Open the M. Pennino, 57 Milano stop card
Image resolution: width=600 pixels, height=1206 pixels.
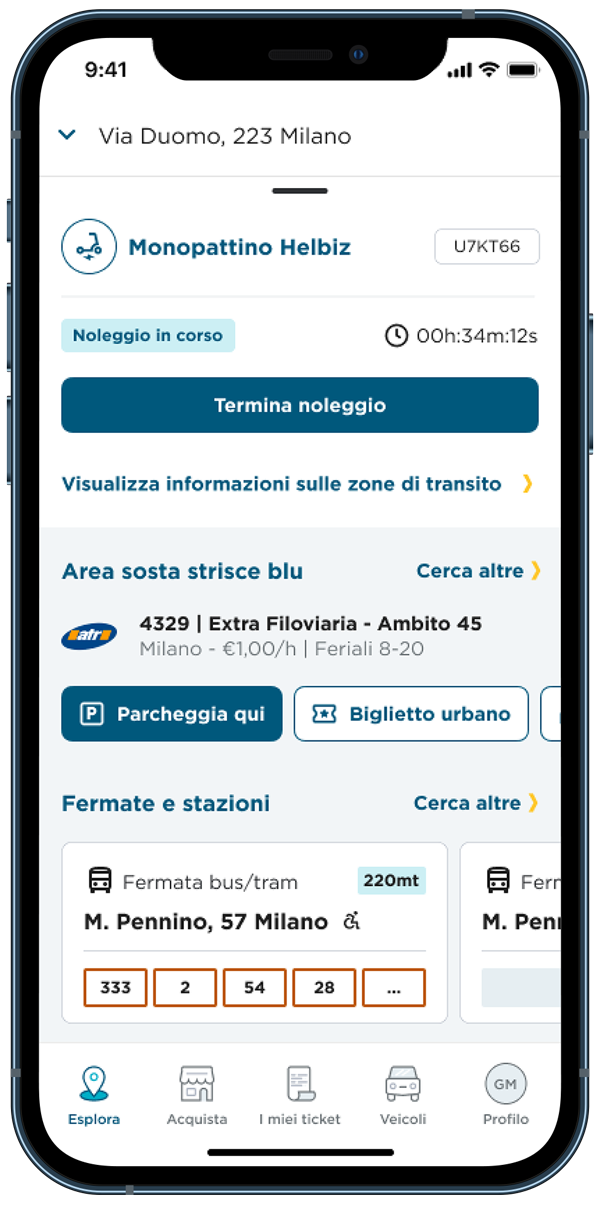click(x=255, y=932)
